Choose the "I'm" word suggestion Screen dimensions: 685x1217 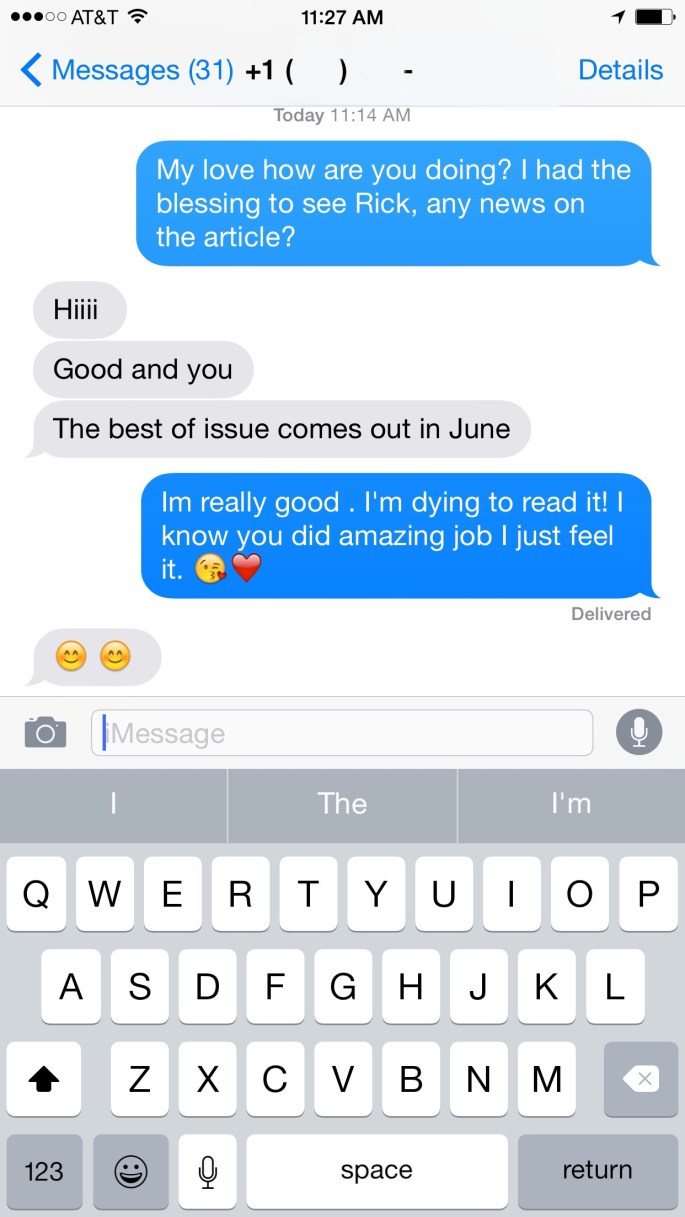click(571, 804)
